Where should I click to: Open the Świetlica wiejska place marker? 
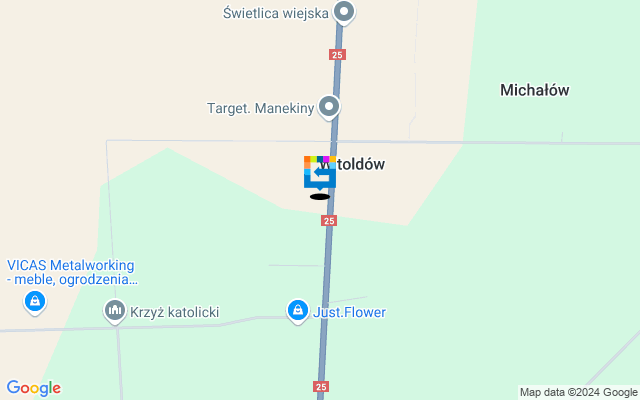[x=344, y=13]
